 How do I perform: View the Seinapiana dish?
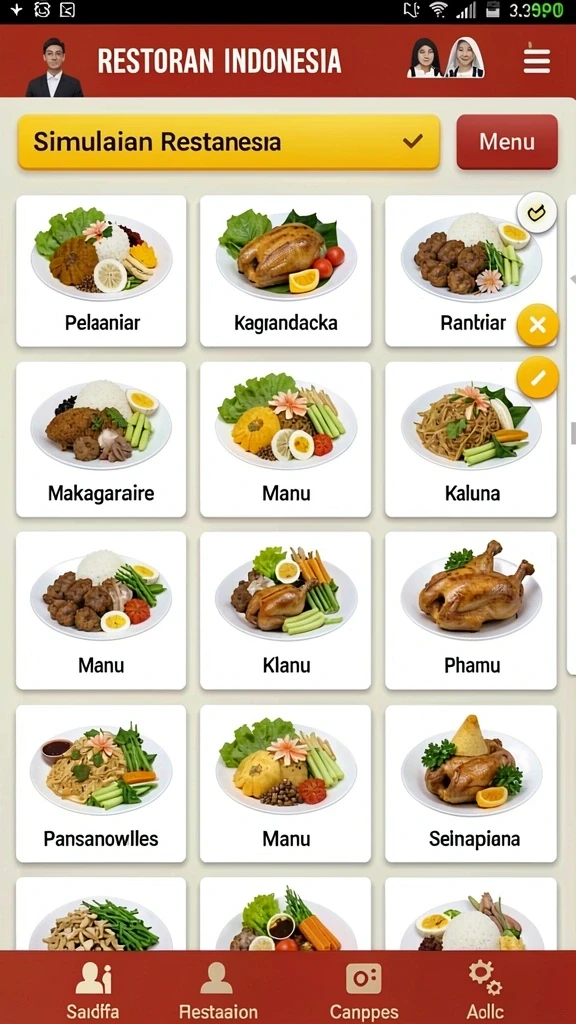coord(470,784)
